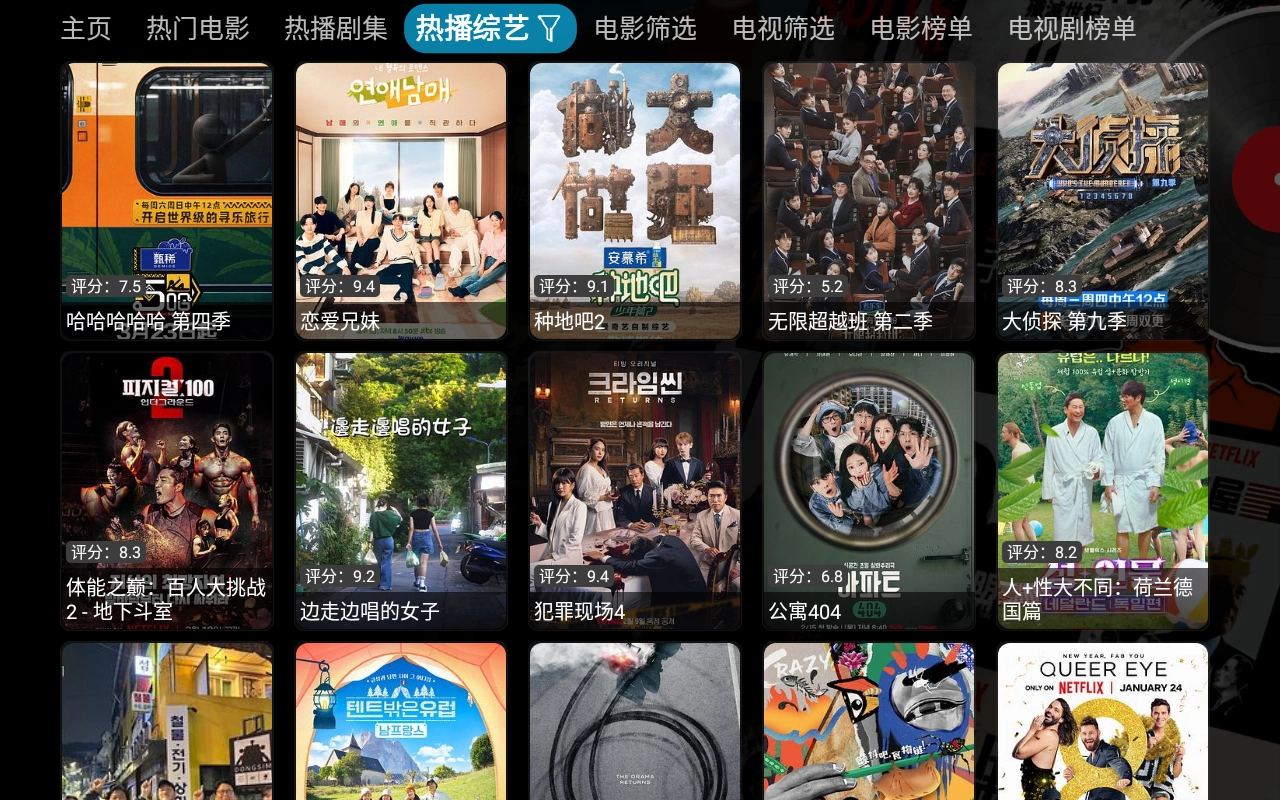This screenshot has width=1280, height=800.
Task: Select the 电影榜单 tab
Action: coord(921,29)
